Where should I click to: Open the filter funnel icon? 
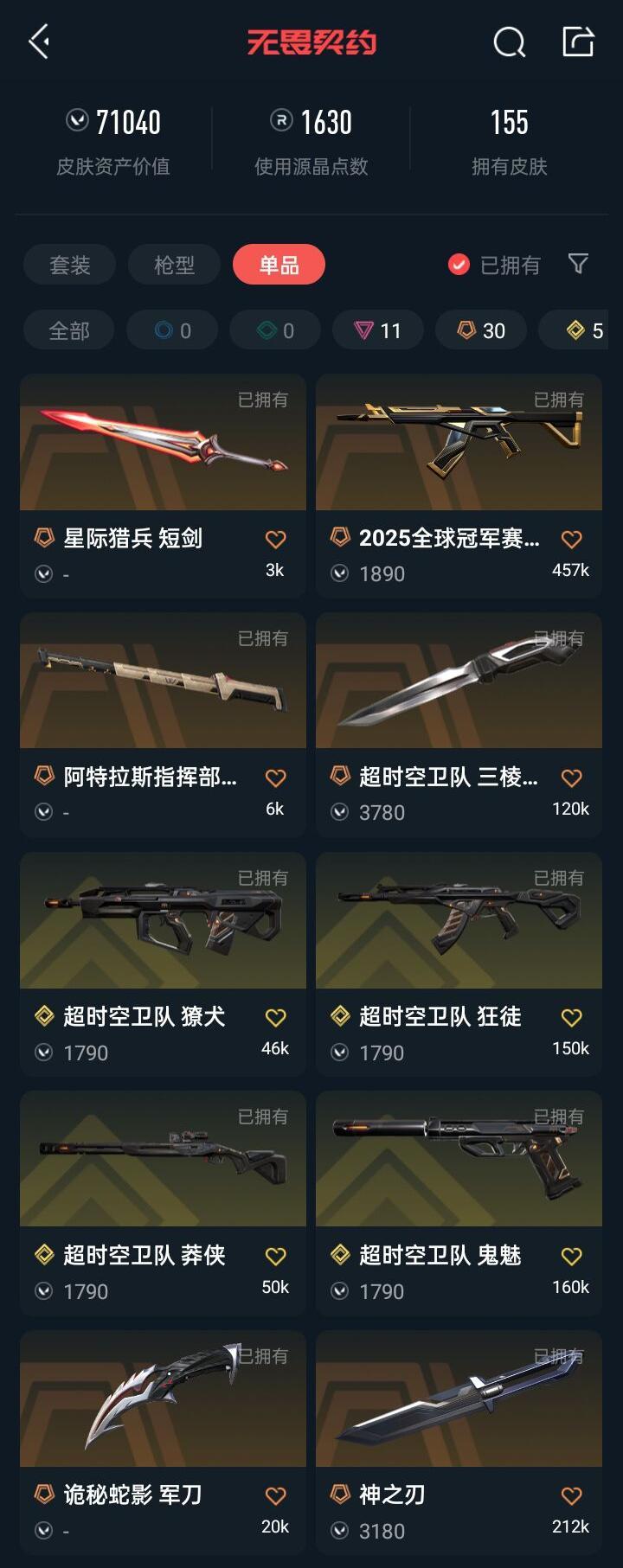(x=578, y=264)
